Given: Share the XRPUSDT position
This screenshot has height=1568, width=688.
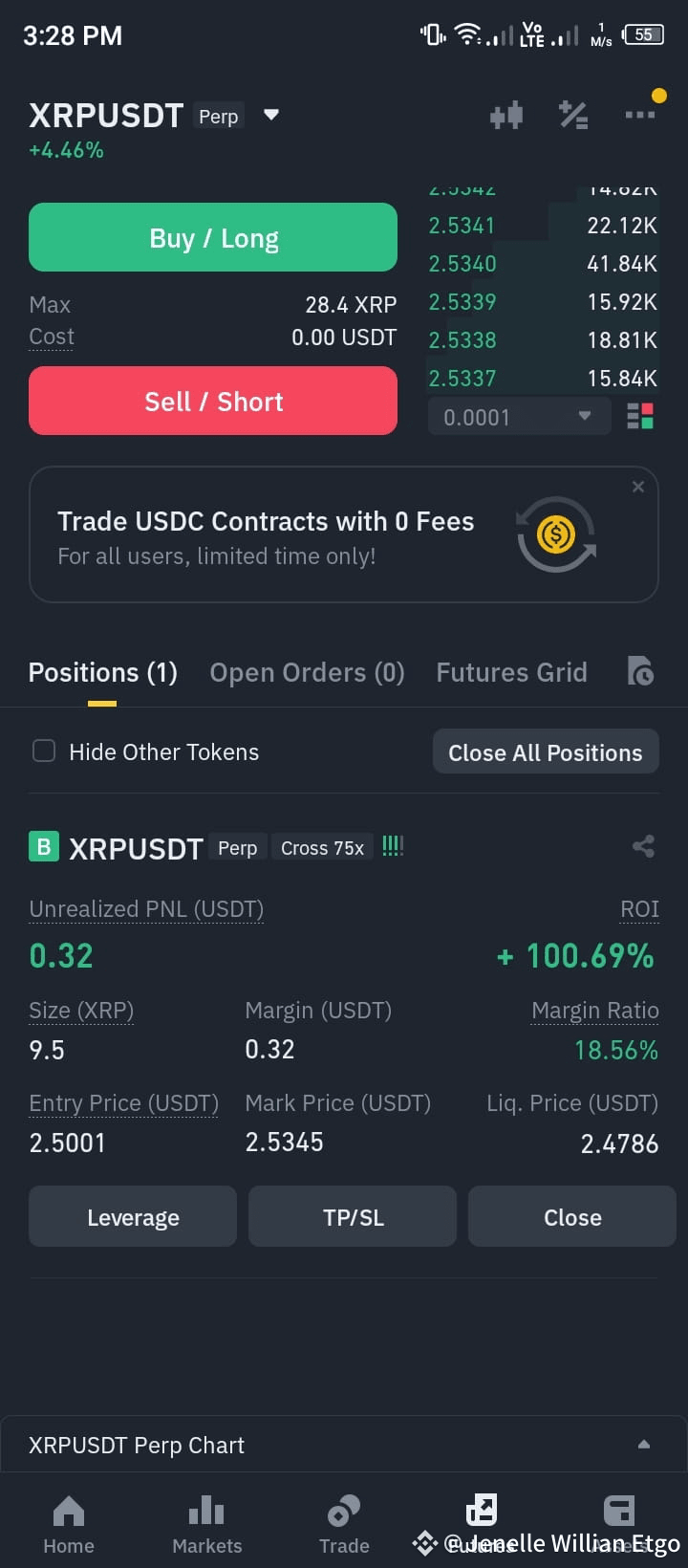Looking at the screenshot, I should [x=643, y=846].
